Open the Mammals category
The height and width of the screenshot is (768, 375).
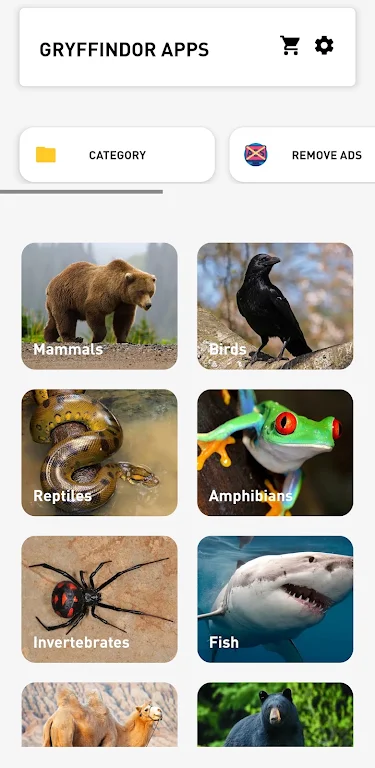tap(99, 306)
